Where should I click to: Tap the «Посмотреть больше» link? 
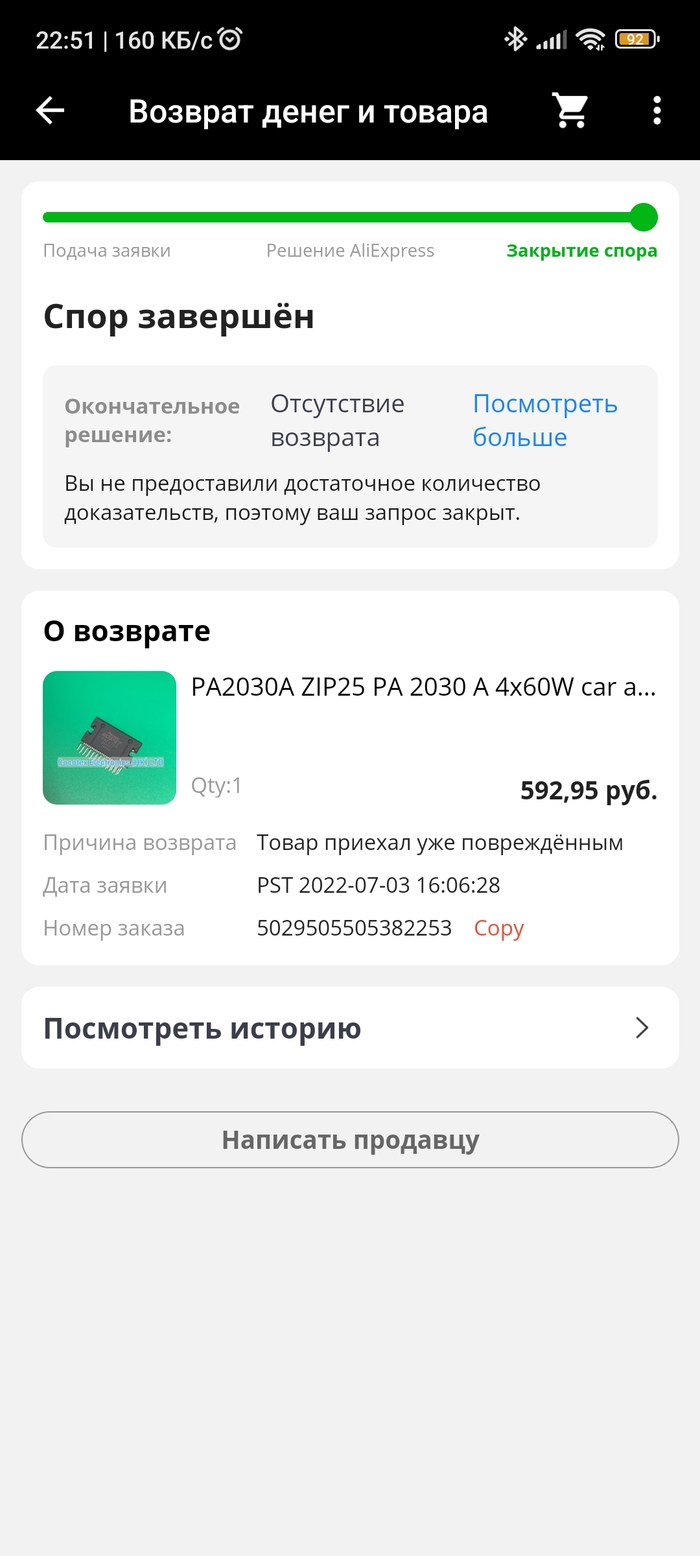point(545,420)
